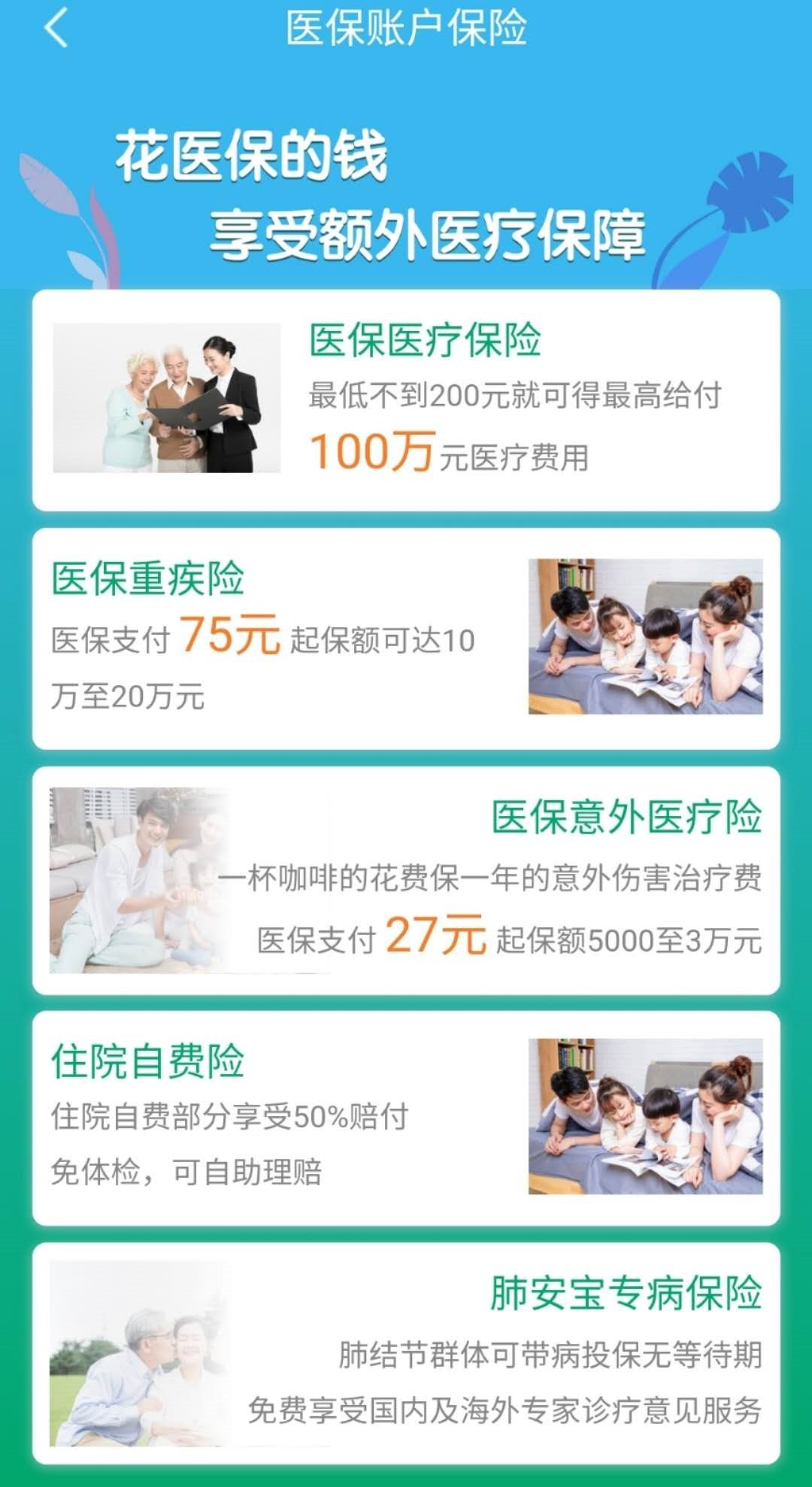View the 医保意外医疗险 card
Screen dimensions: 812x1487
point(406,880)
